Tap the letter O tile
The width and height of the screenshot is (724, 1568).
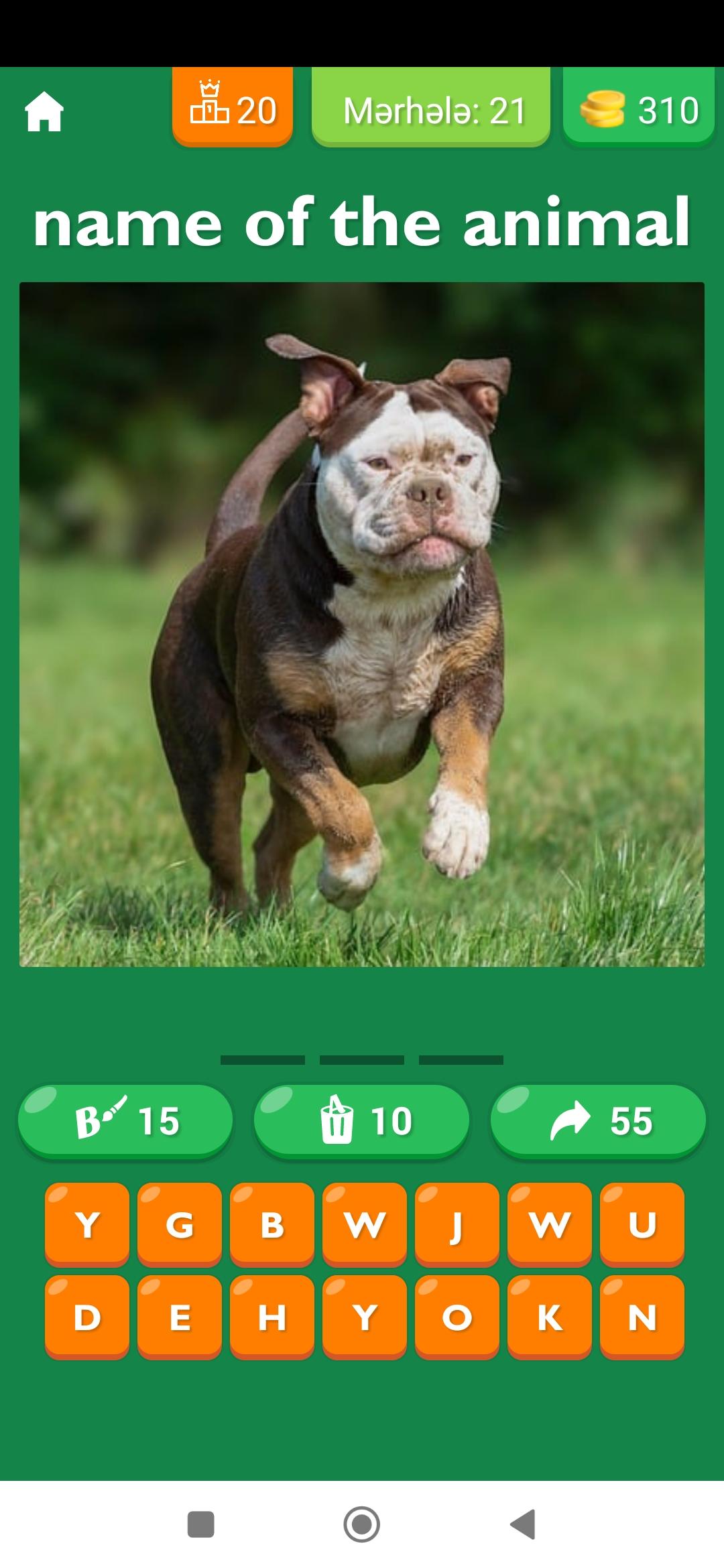click(457, 1316)
